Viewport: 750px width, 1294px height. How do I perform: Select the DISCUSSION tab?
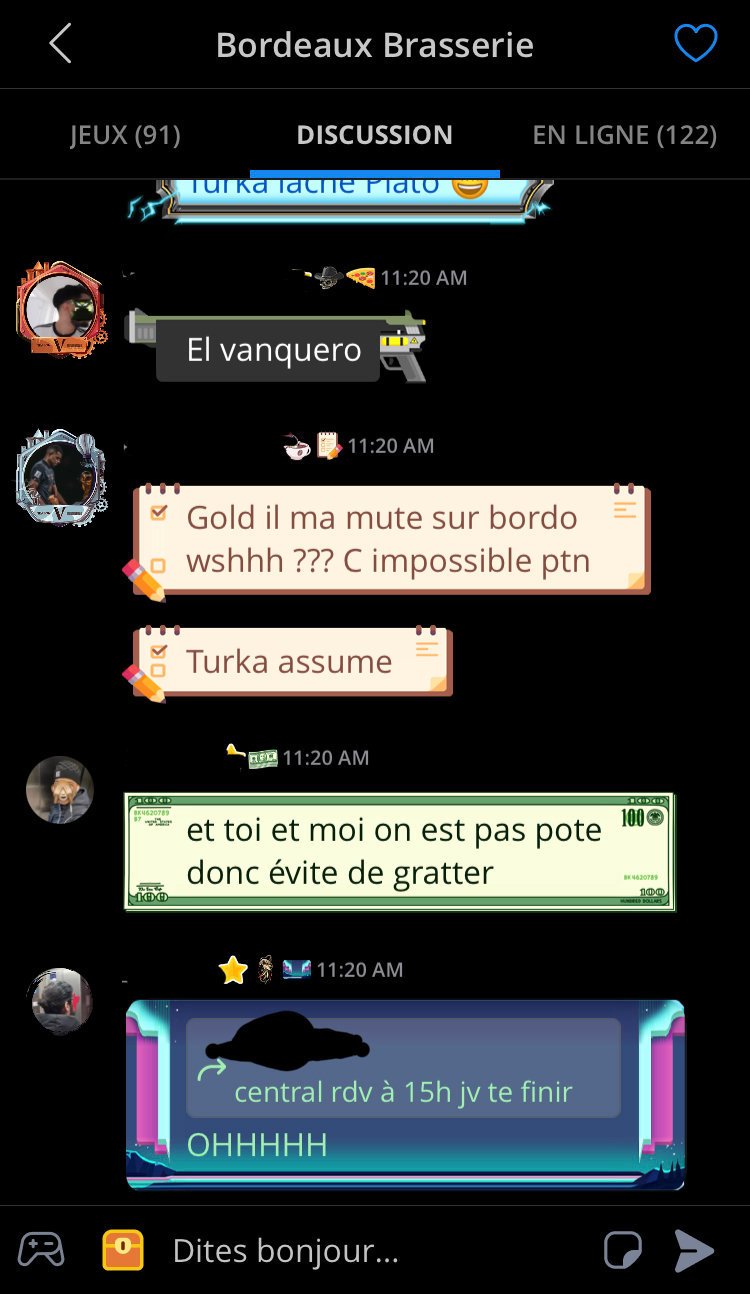(x=374, y=135)
